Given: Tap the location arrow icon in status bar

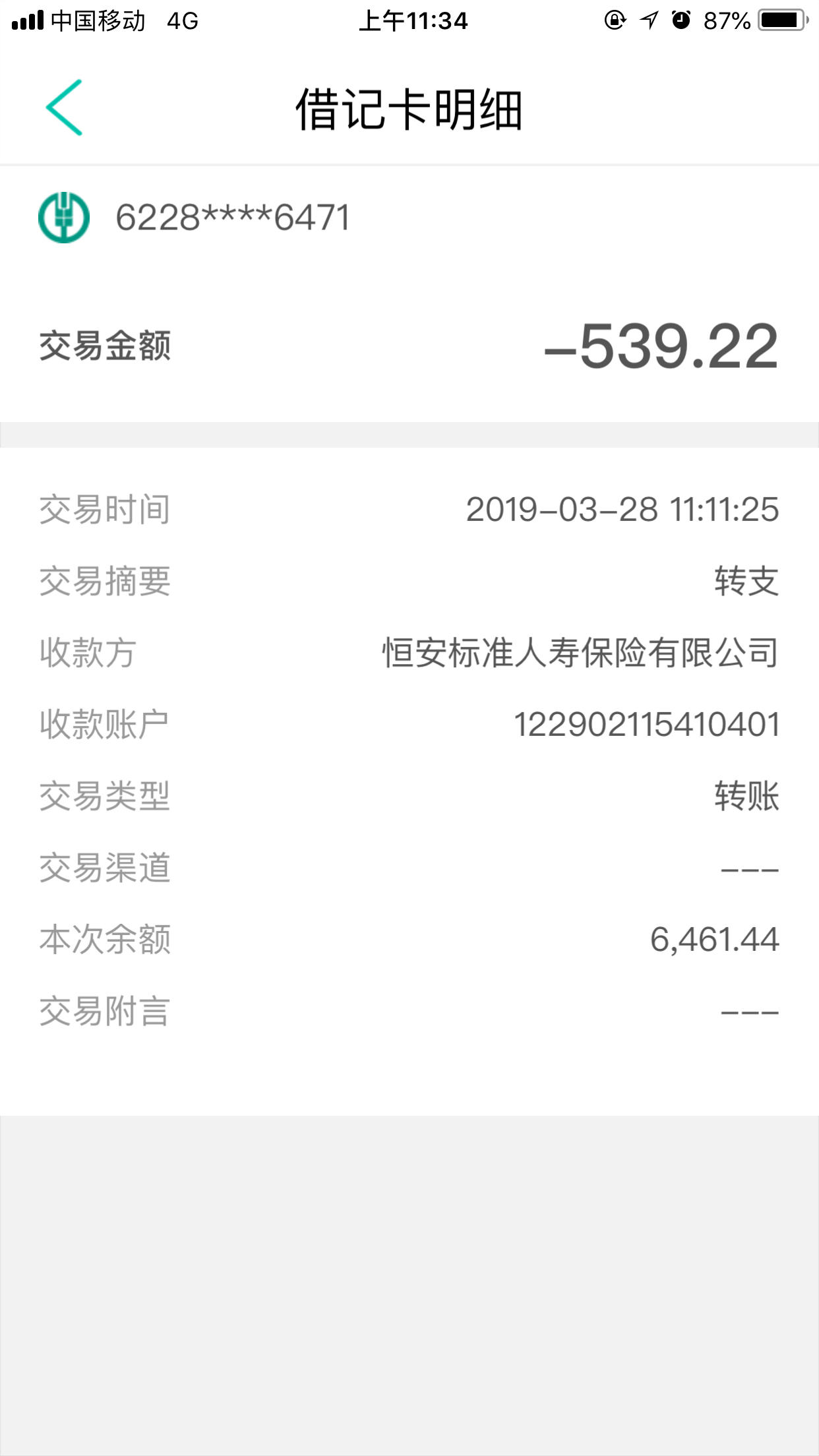Looking at the screenshot, I should point(649,20).
